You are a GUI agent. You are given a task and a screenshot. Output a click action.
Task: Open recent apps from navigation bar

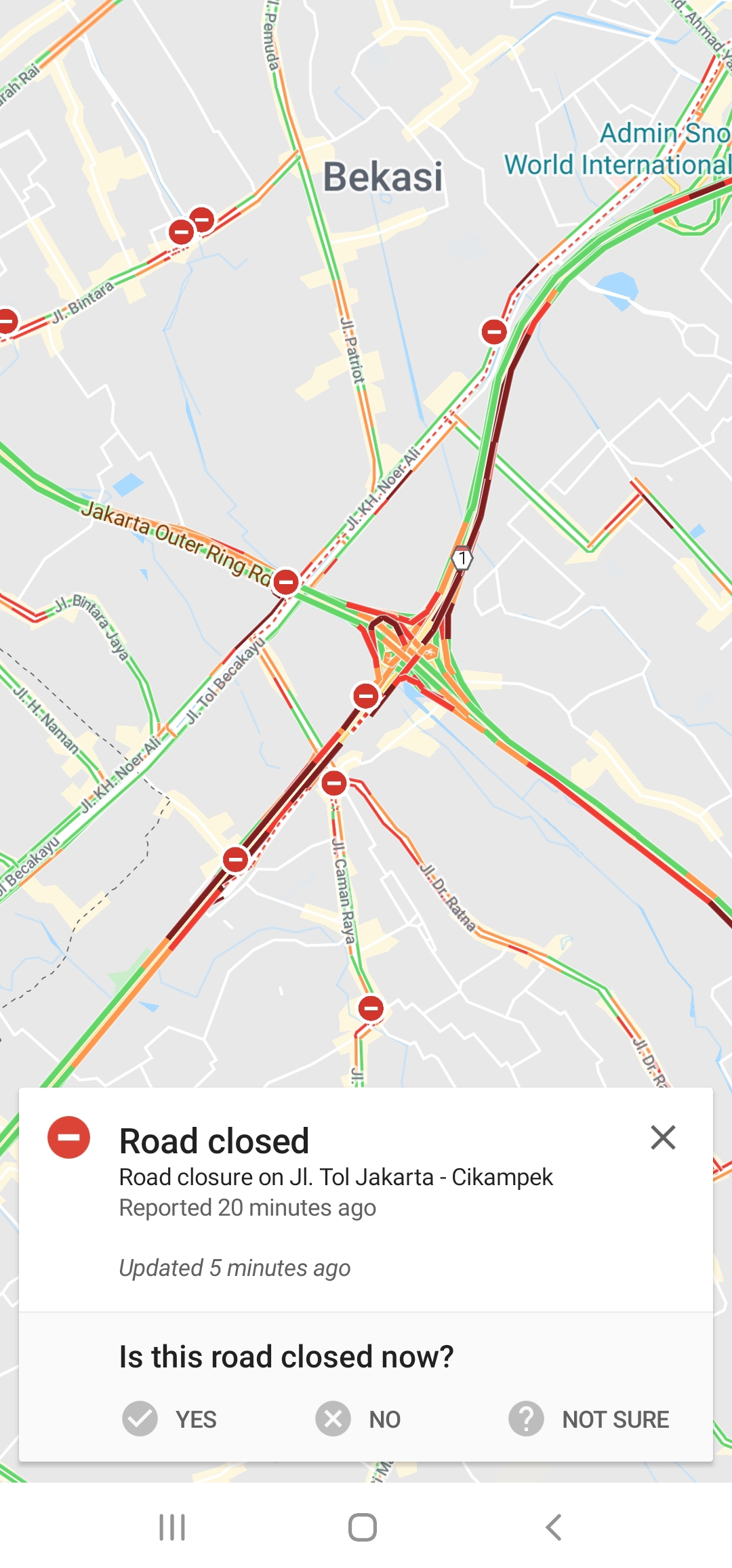[x=172, y=1527]
